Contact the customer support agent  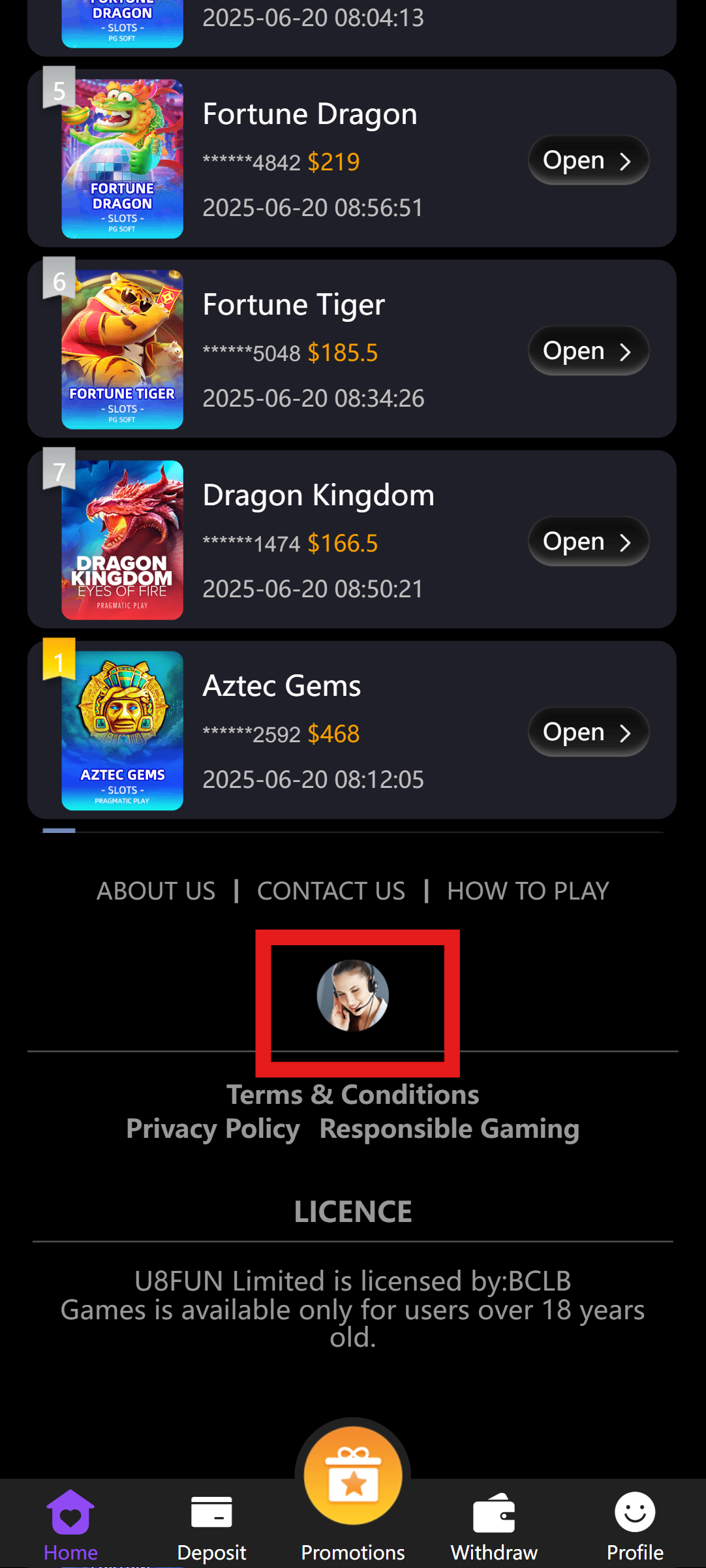(353, 996)
